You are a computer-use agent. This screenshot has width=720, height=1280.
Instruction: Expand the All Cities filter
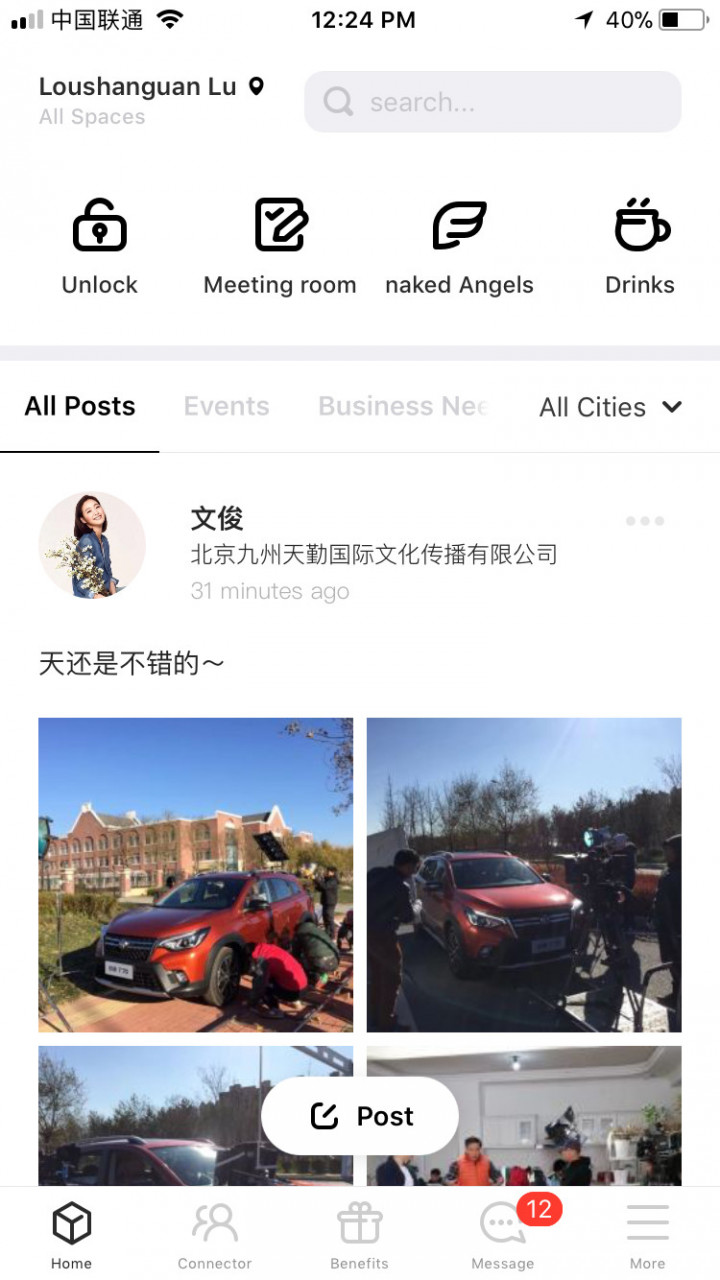click(610, 407)
